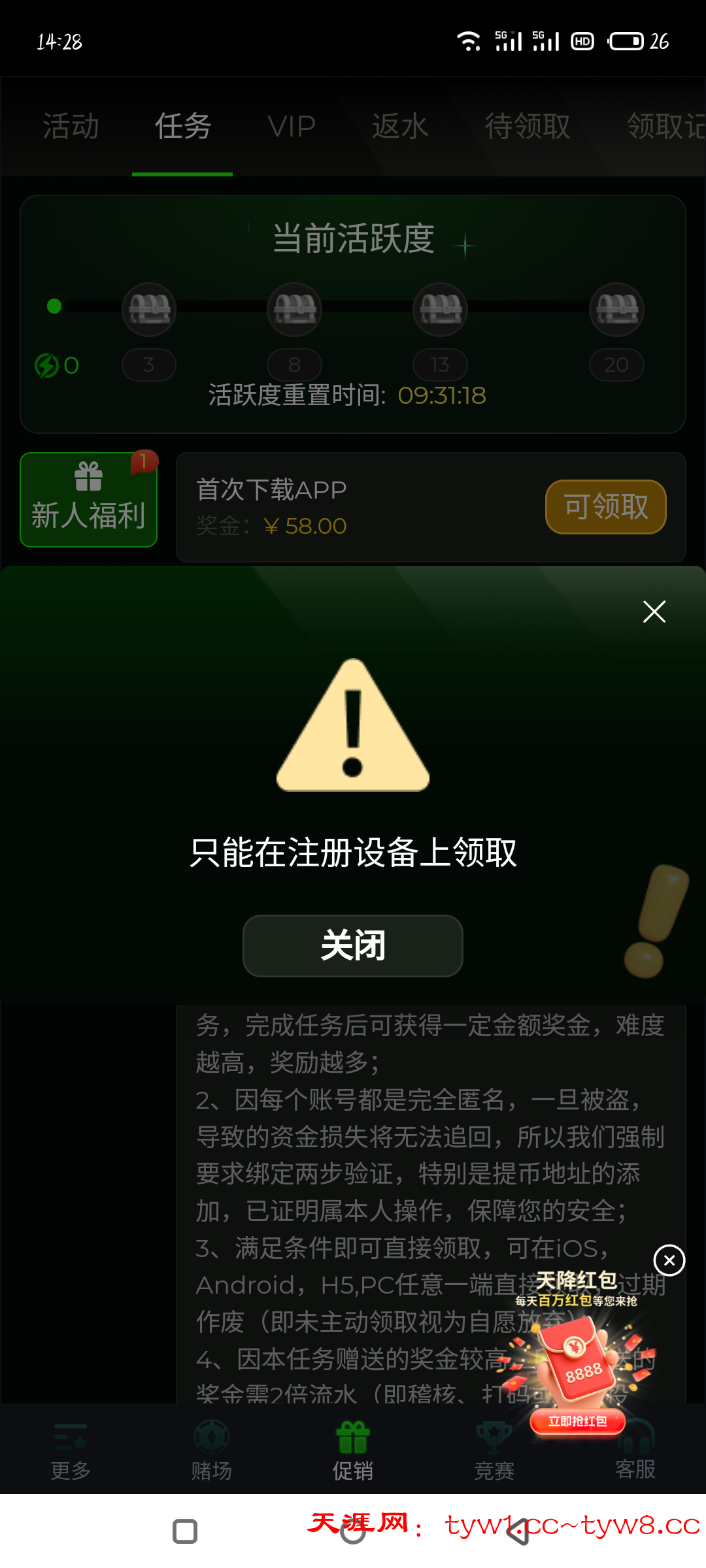
Task: Switch to the 活动 tab
Action: (x=71, y=126)
